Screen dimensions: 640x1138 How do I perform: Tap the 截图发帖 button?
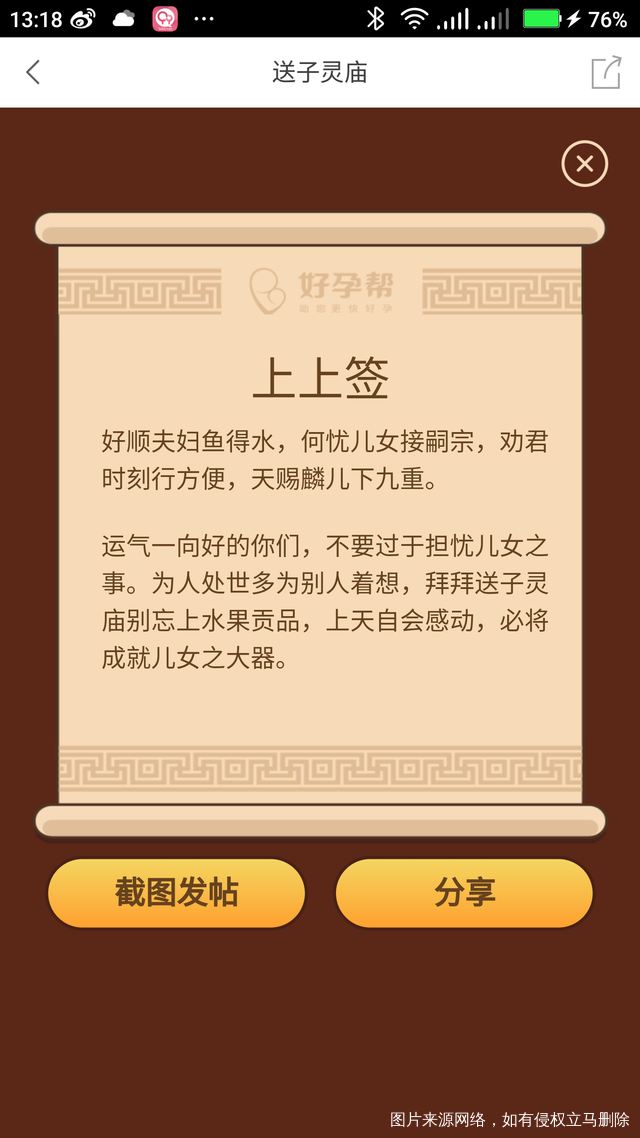click(176, 892)
